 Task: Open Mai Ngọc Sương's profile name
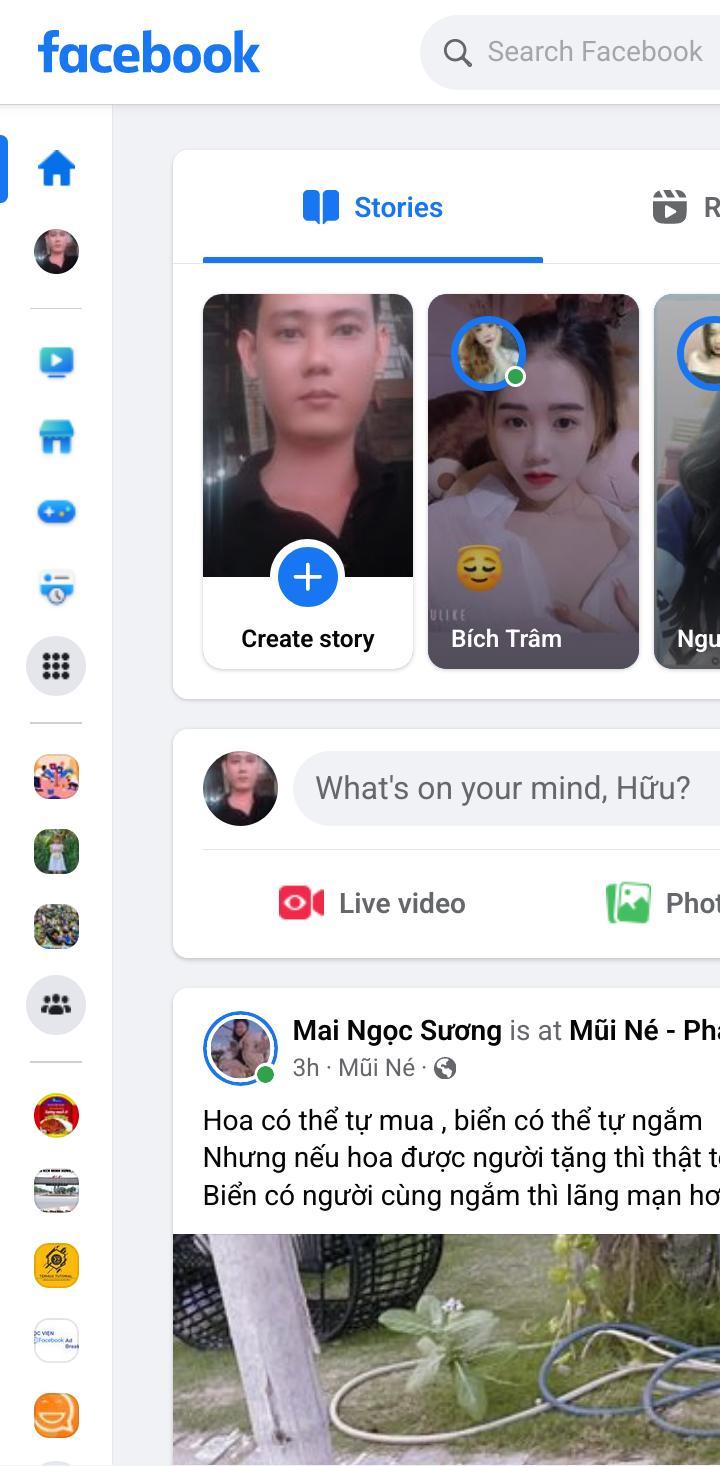(397, 1030)
